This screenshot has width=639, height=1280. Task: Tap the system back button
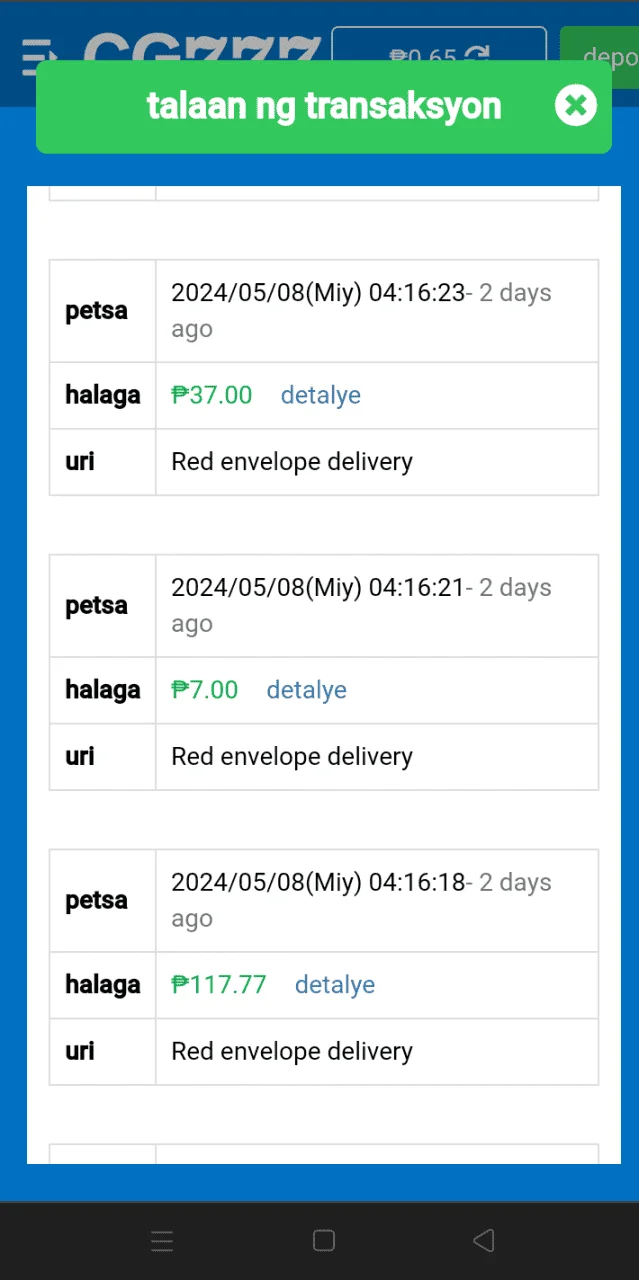click(x=483, y=1241)
